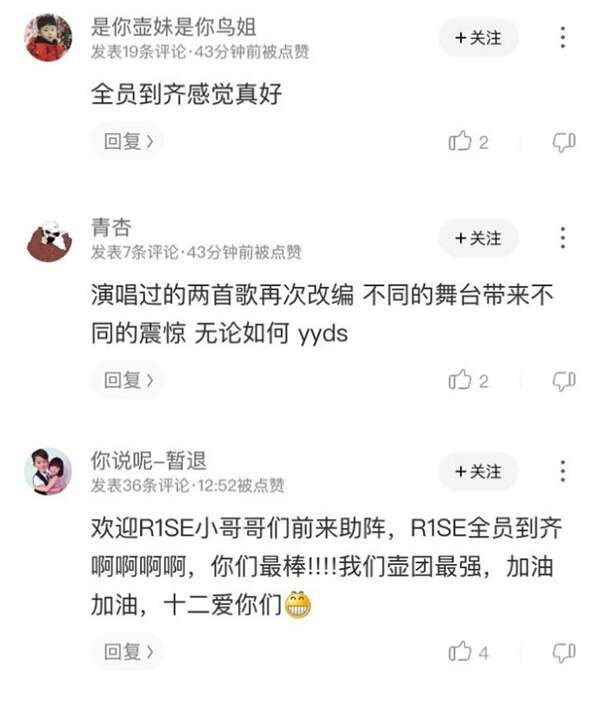600x707 pixels.
Task: Reply to 青杏's comment
Action: click(128, 380)
